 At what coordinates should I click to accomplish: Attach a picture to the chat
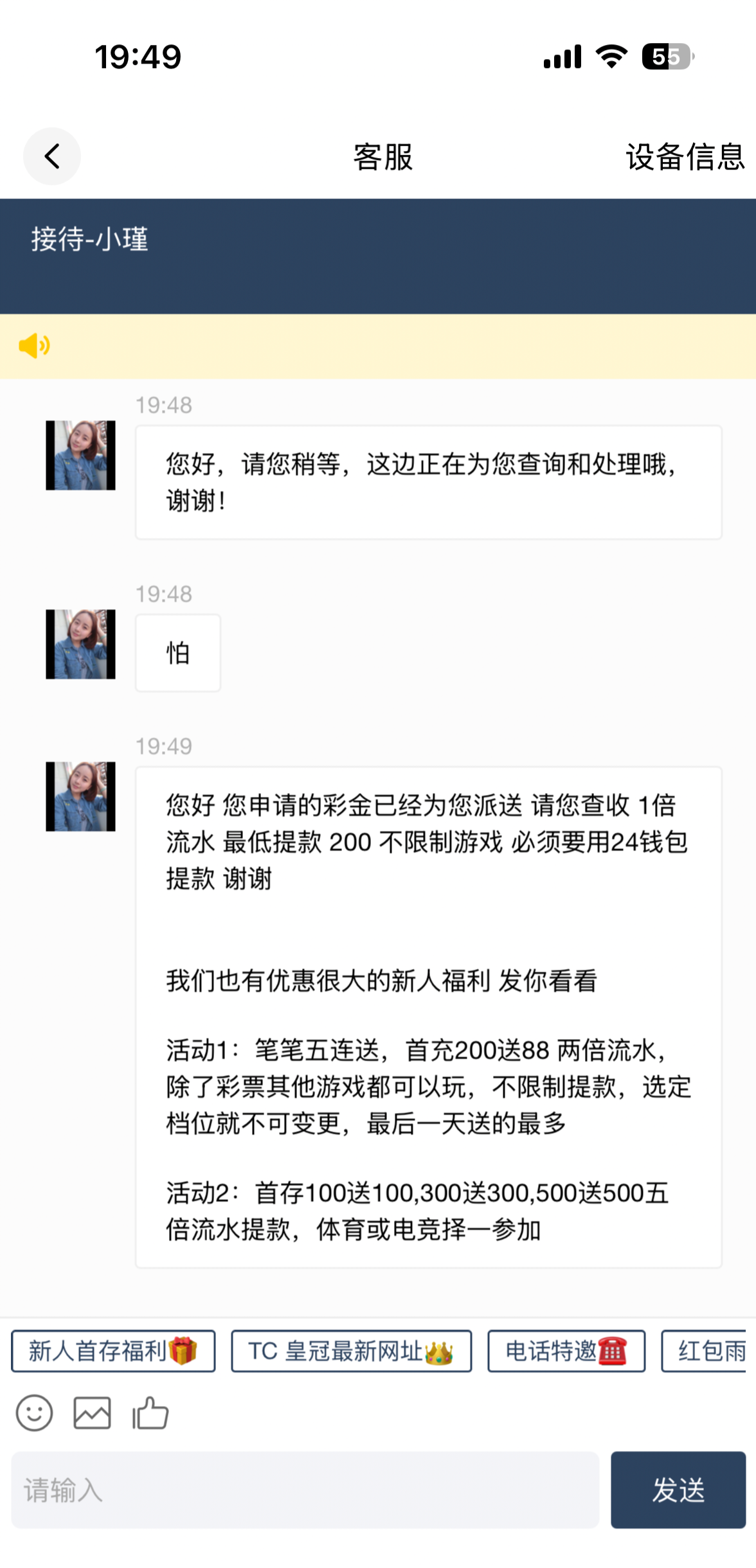pyautogui.click(x=92, y=1413)
